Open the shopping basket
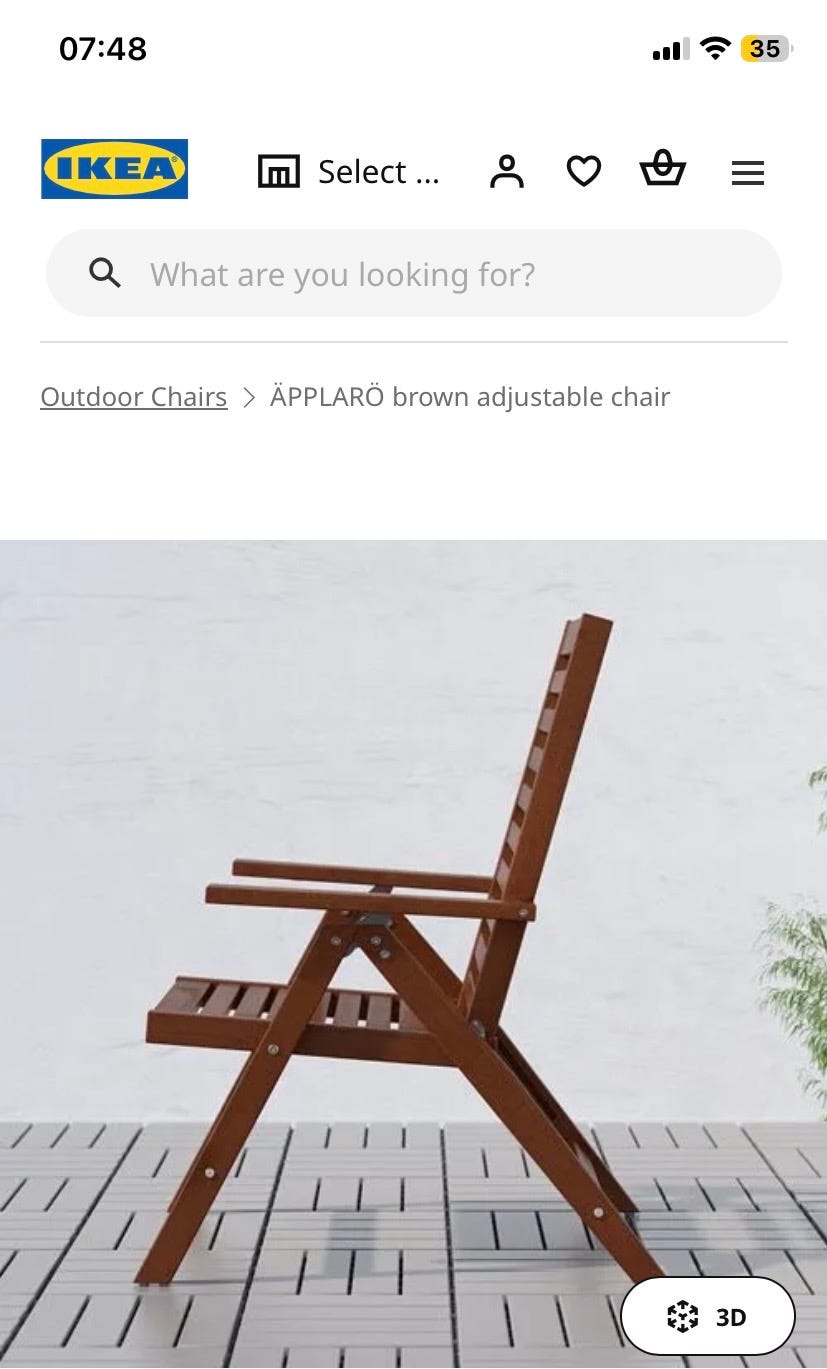The image size is (827, 1369). coord(662,170)
